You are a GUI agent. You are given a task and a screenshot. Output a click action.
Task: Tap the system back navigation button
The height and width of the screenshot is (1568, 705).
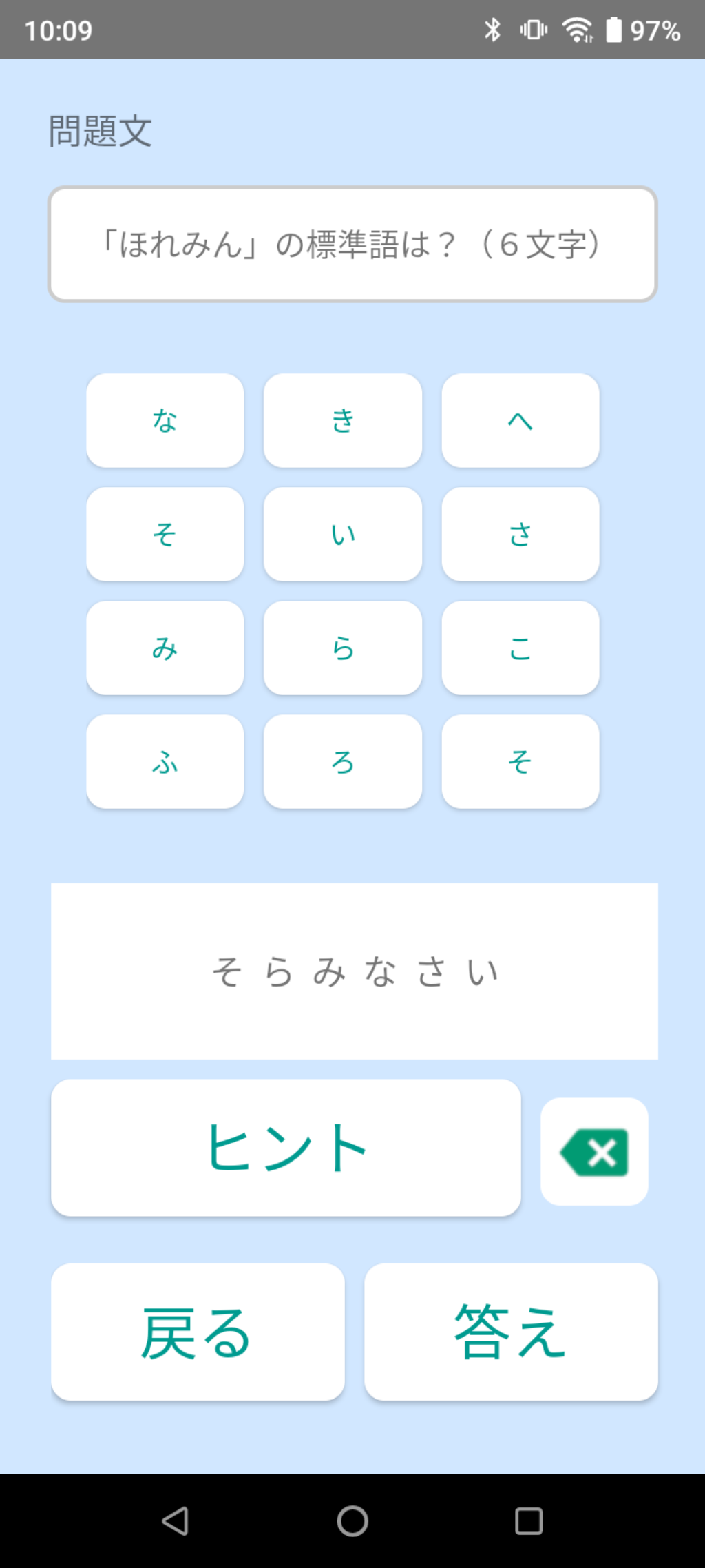coord(176,1520)
